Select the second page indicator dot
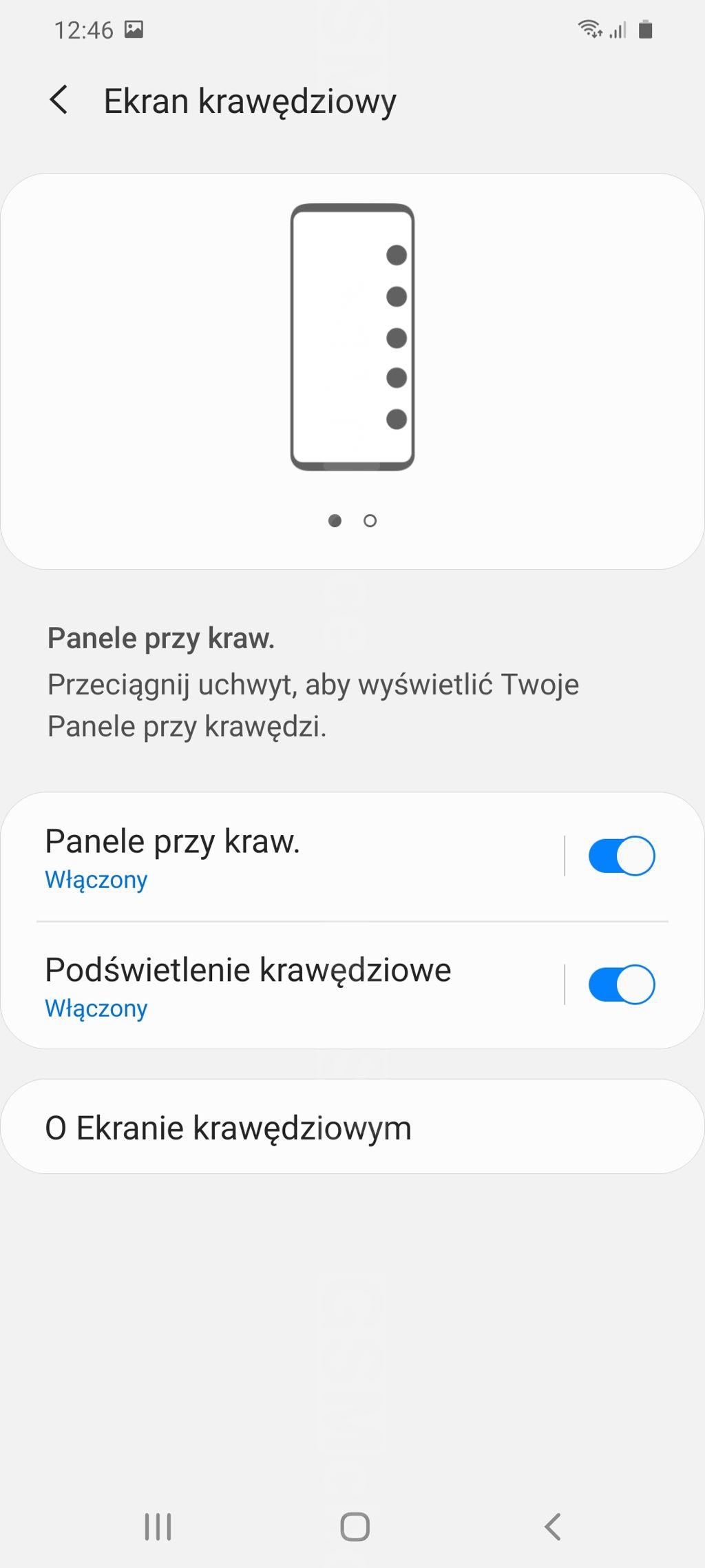The image size is (705, 1568). (x=370, y=521)
